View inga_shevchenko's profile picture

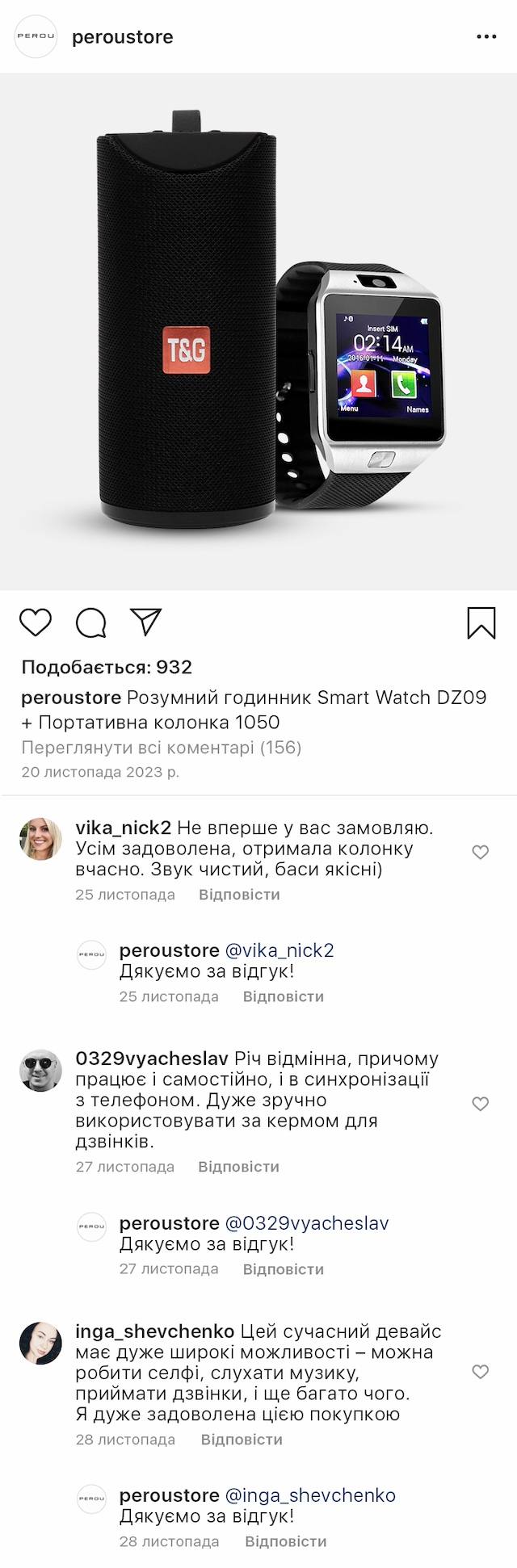tap(40, 1344)
